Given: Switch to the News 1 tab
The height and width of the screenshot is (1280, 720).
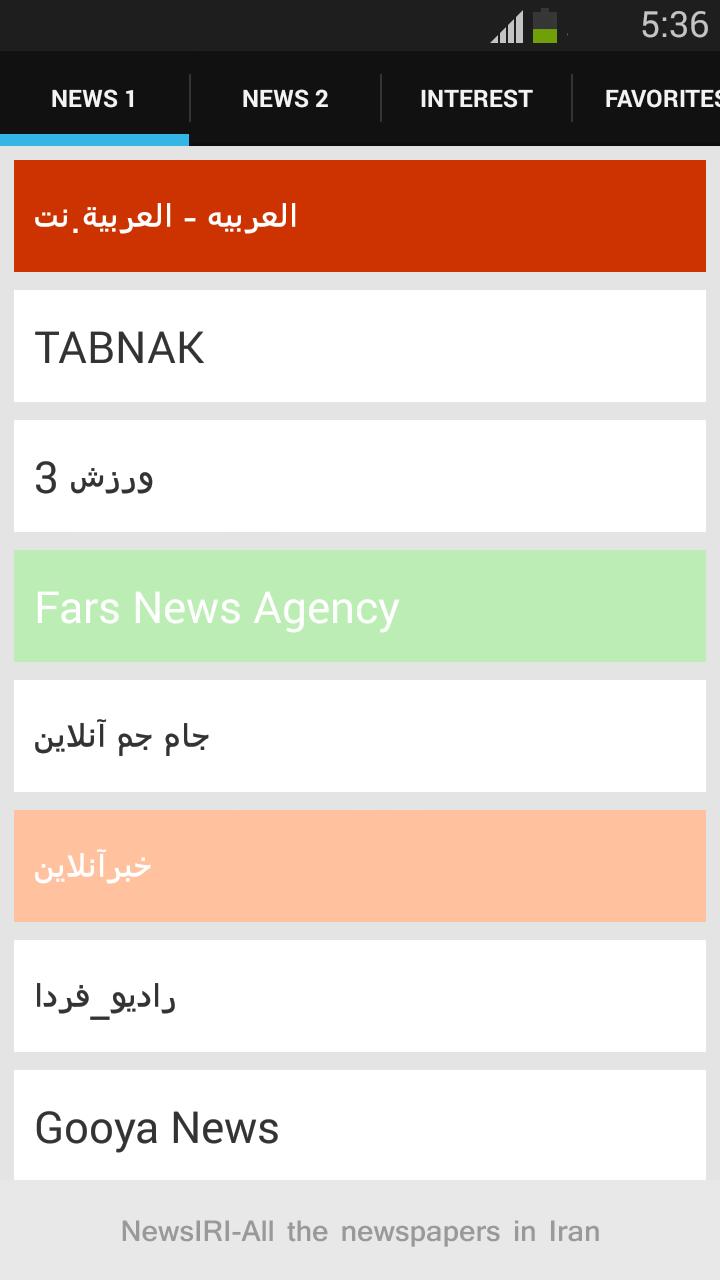Looking at the screenshot, I should click(94, 99).
